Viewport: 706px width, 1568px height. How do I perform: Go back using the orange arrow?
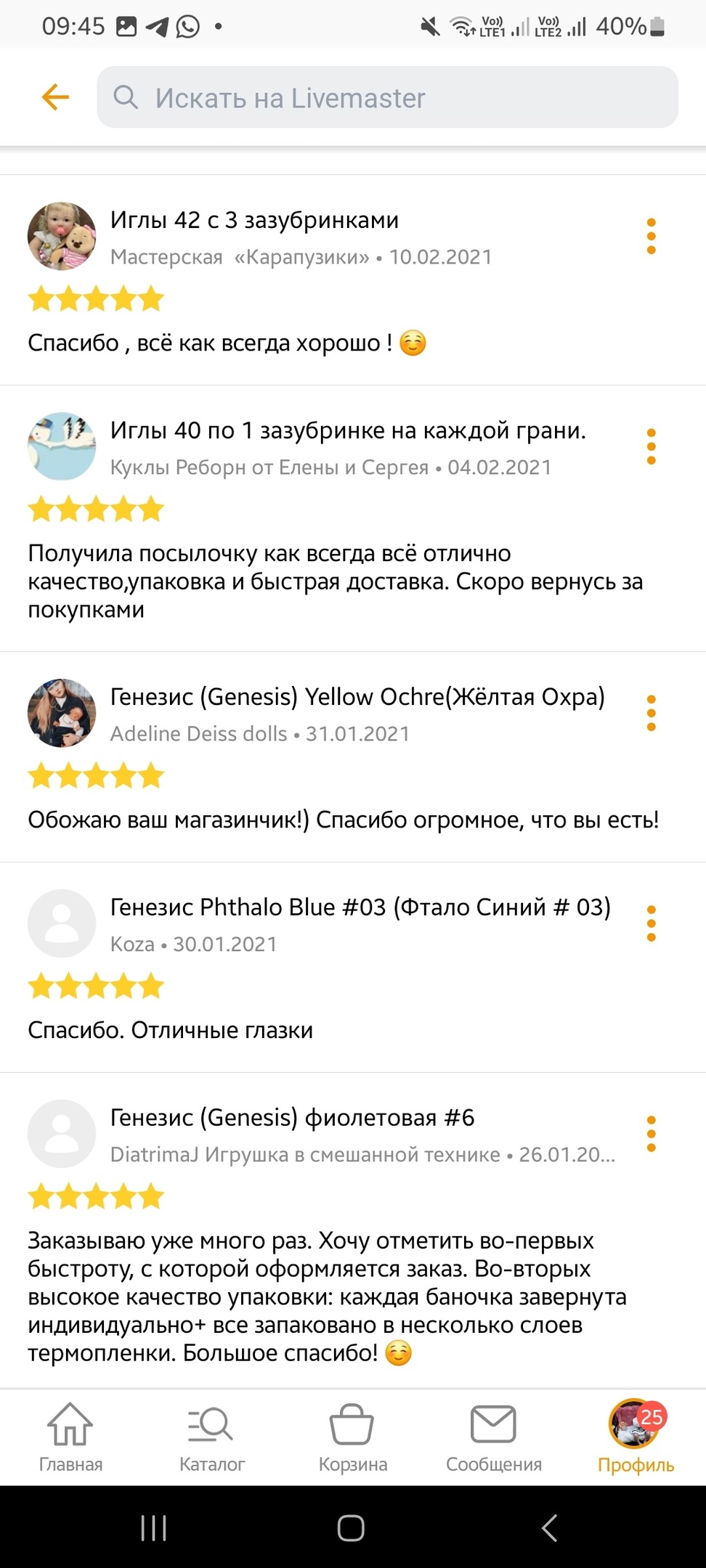(55, 97)
